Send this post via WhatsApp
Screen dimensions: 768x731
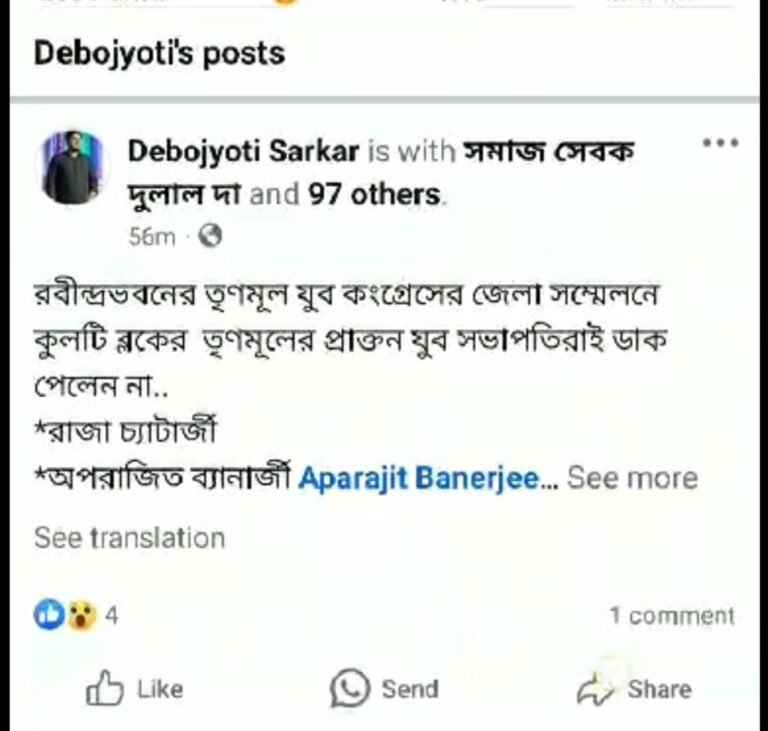pyautogui.click(x=385, y=689)
